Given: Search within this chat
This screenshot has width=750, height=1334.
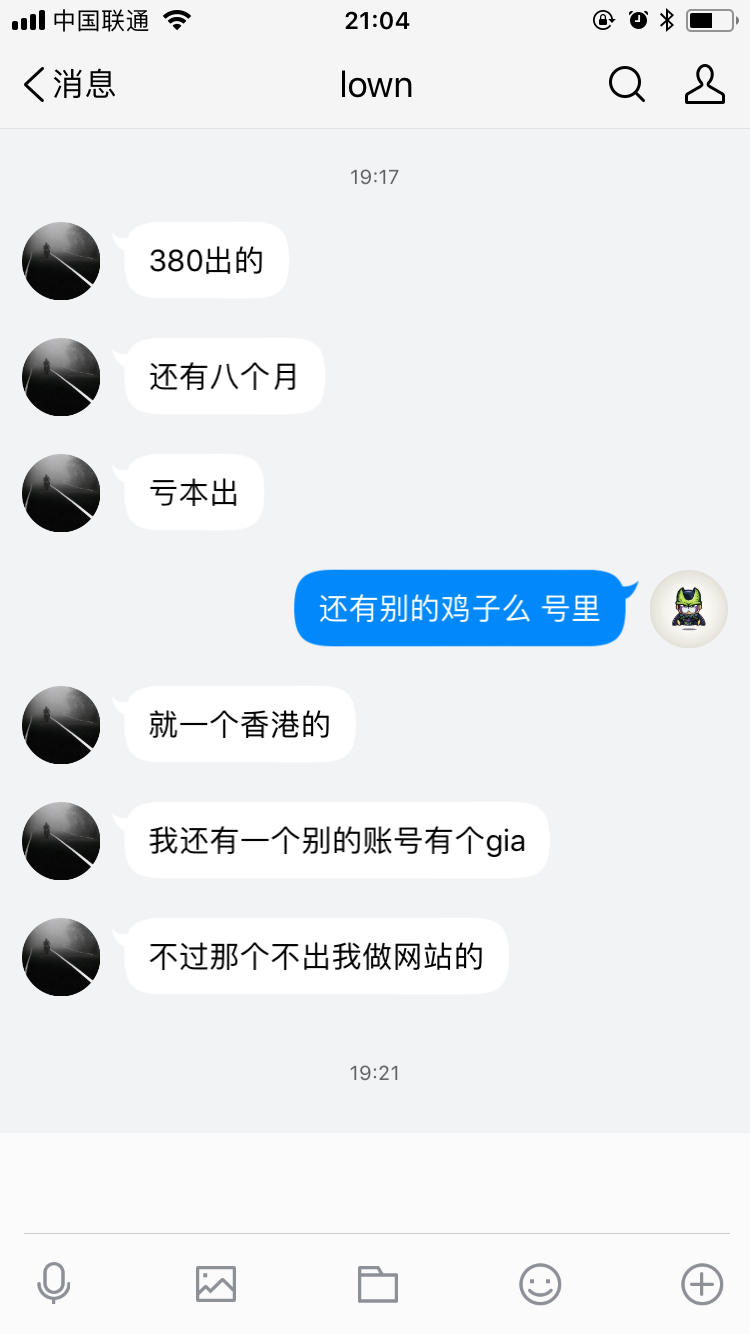Looking at the screenshot, I should point(626,85).
